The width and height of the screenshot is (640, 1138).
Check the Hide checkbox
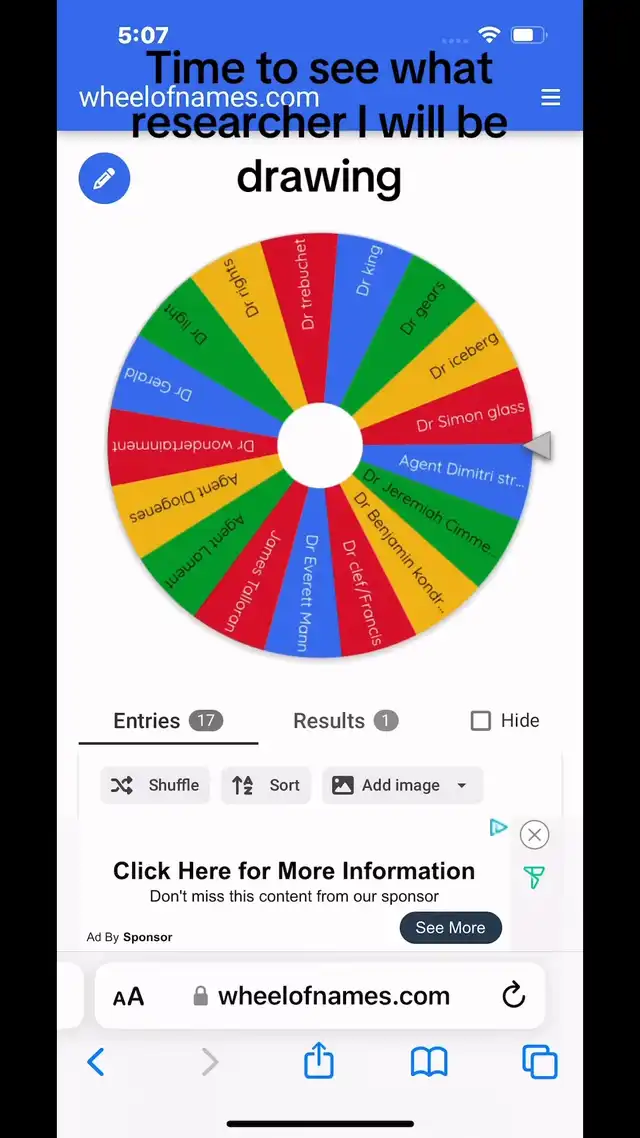(x=480, y=721)
